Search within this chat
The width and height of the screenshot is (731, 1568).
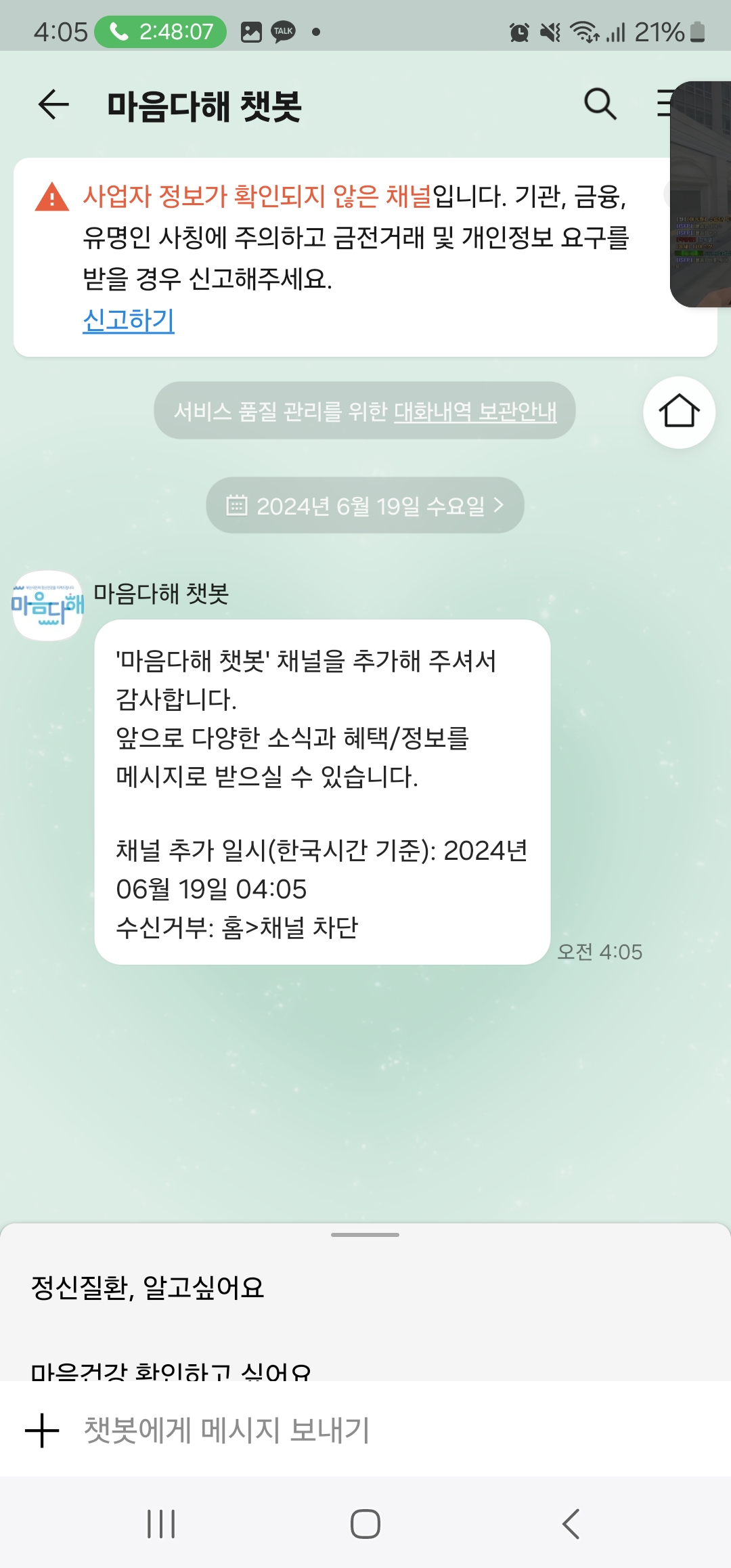600,104
